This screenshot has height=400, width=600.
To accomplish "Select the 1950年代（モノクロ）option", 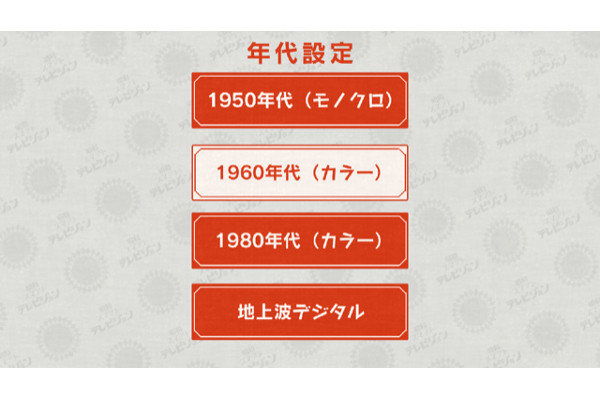I will point(300,101).
